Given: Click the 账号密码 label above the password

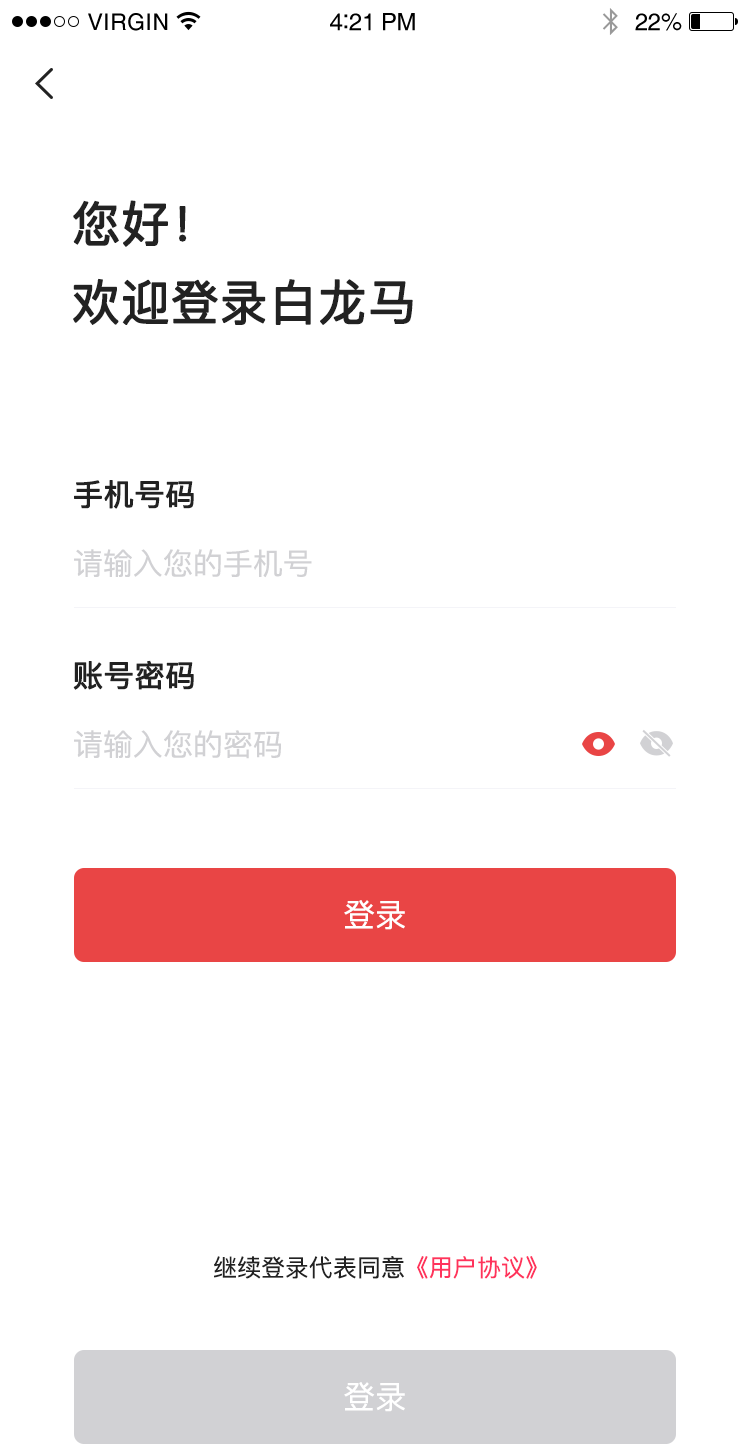Looking at the screenshot, I should [134, 676].
